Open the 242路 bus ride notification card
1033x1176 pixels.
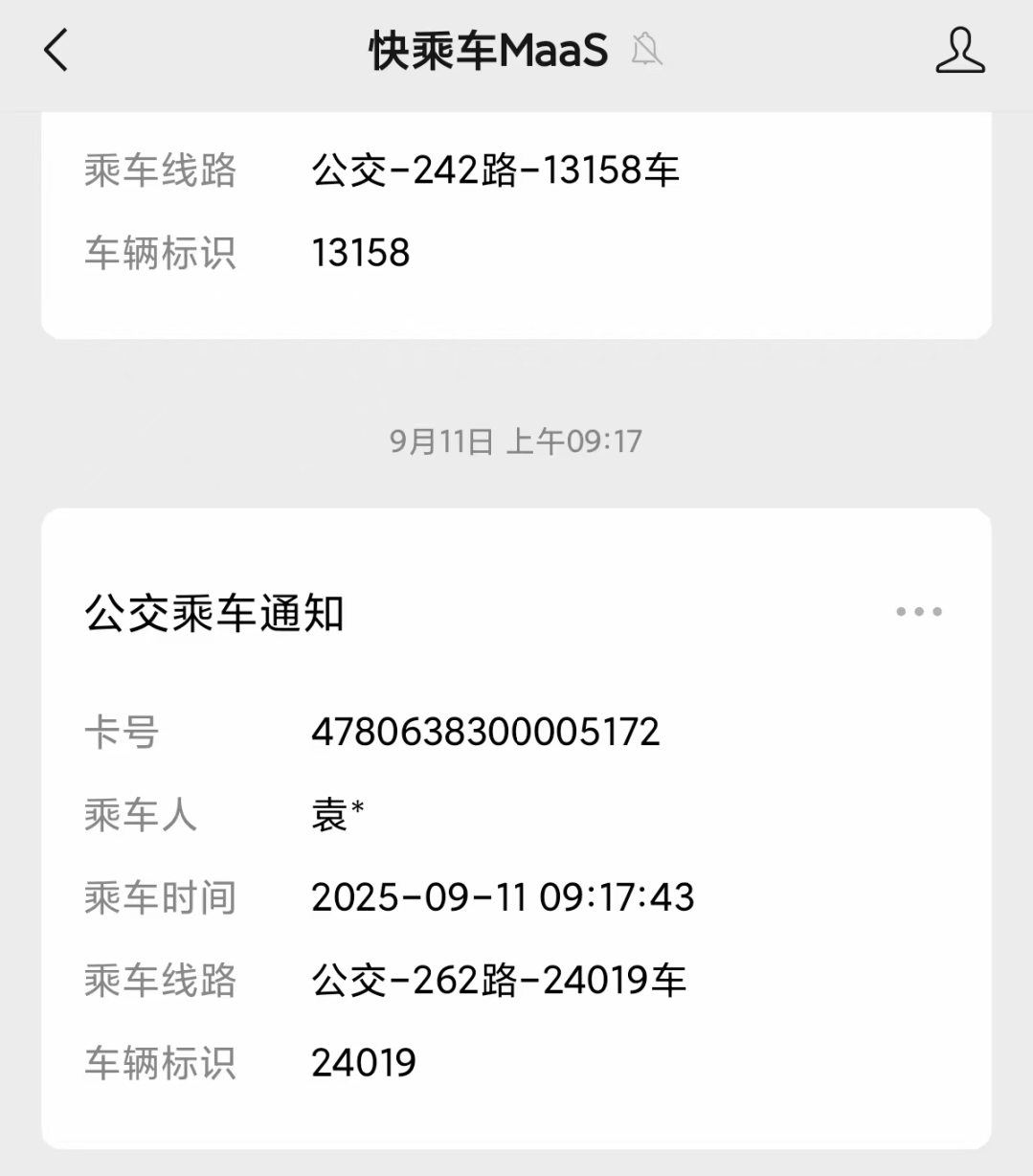click(x=516, y=220)
